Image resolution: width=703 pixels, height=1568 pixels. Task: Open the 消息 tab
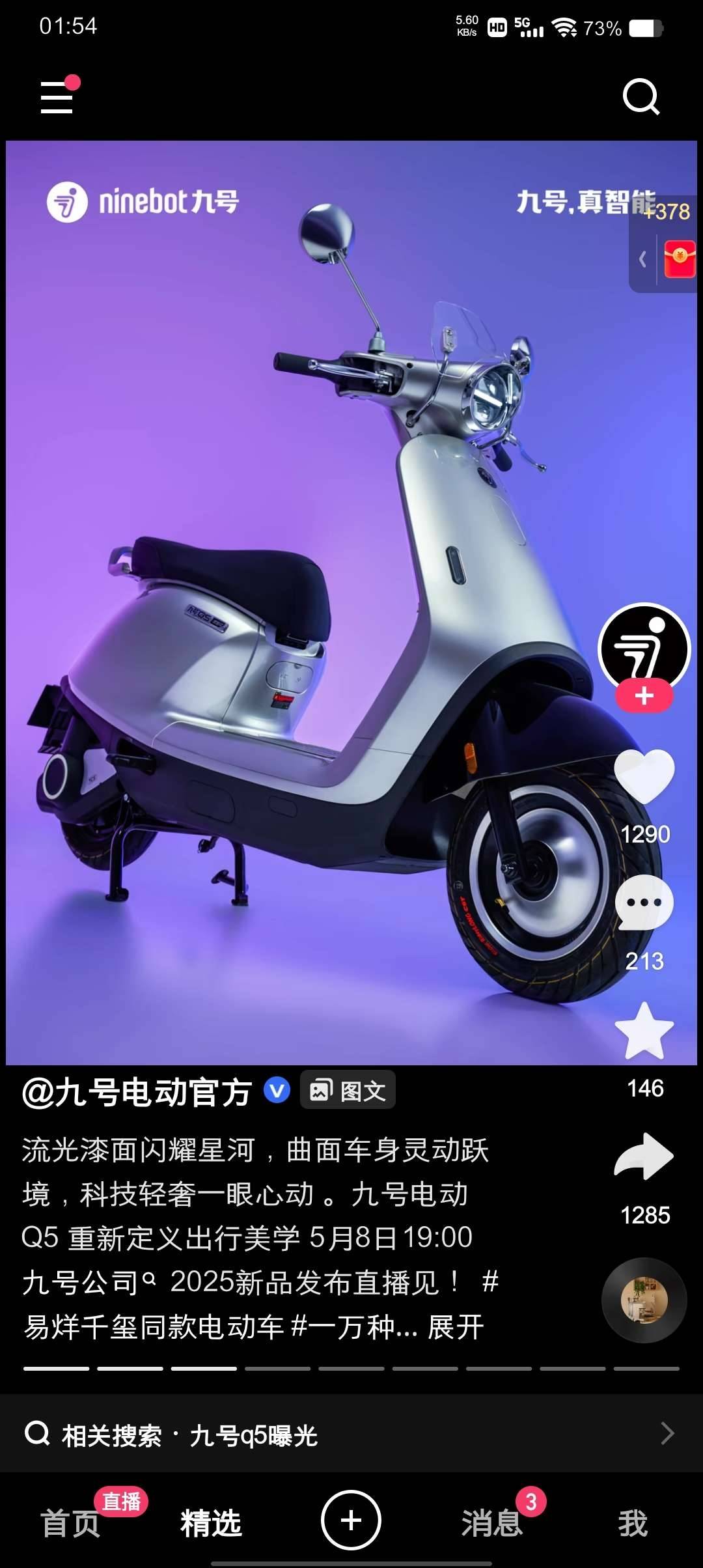tap(492, 1522)
